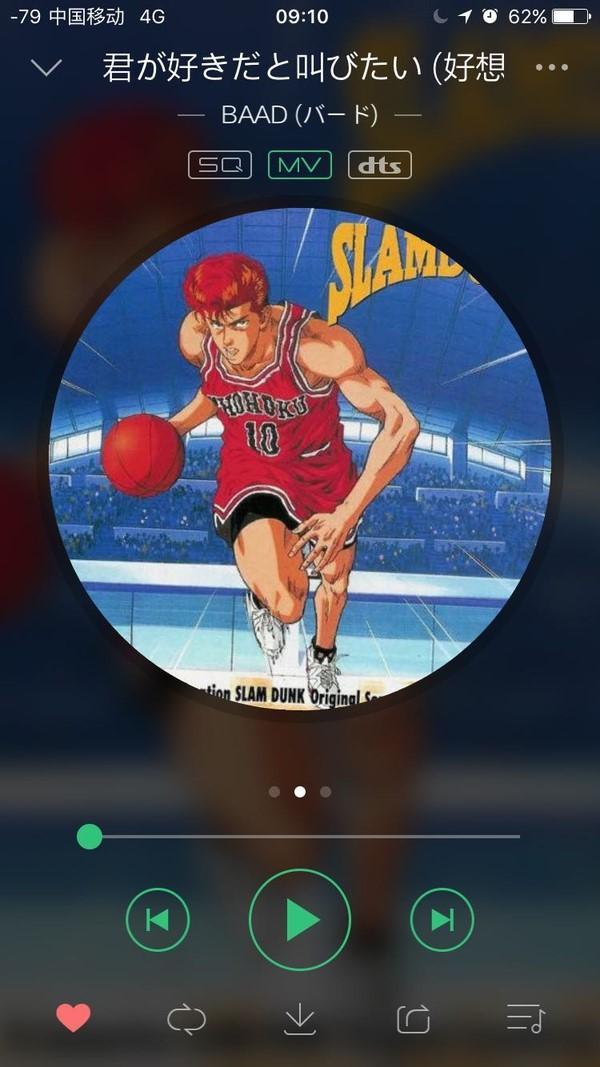Image resolution: width=600 pixels, height=1067 pixels.
Task: Skip to the next track
Action: [x=442, y=920]
